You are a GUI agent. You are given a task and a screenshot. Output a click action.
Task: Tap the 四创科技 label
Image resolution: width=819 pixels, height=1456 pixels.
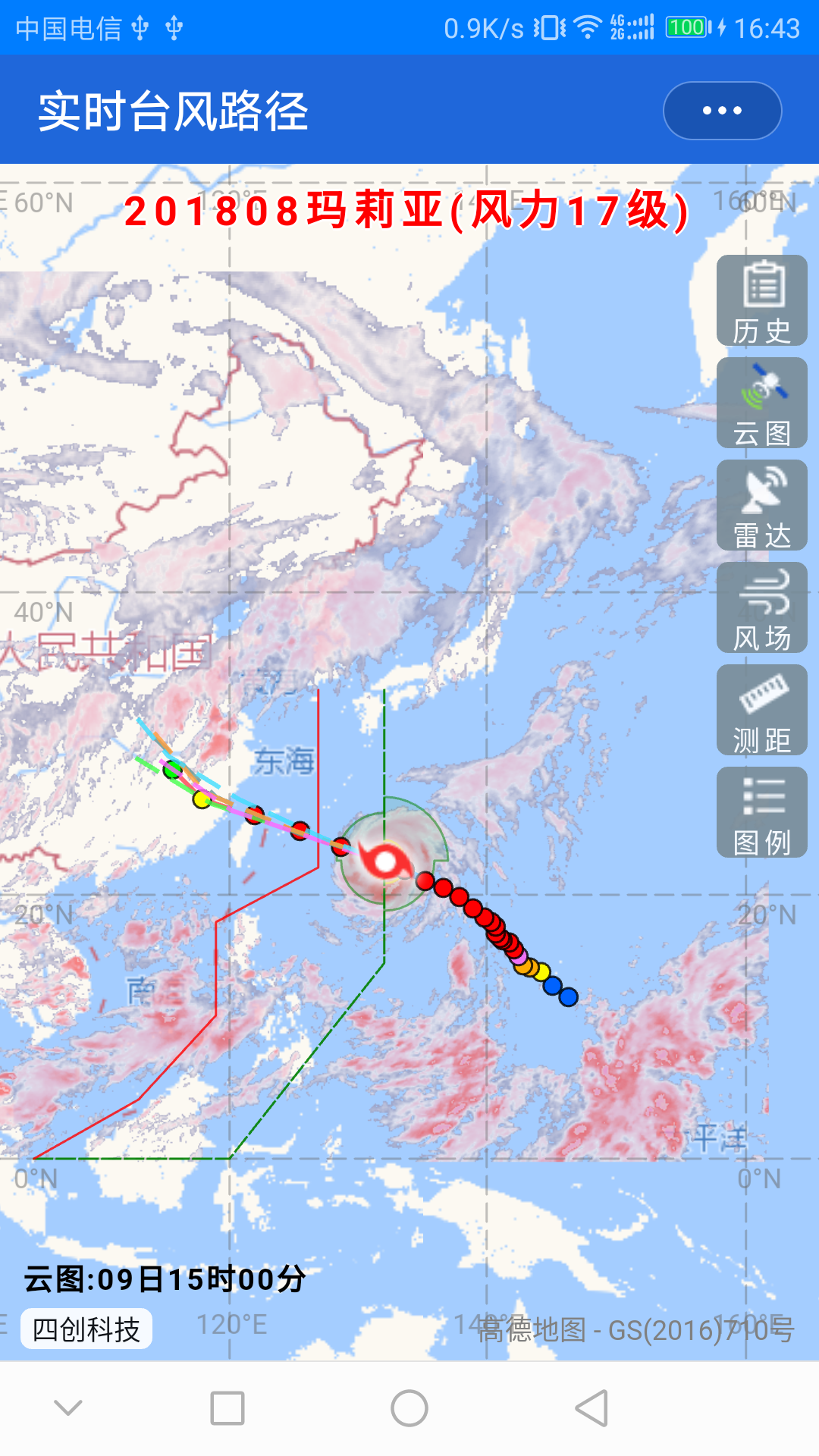[x=86, y=1329]
